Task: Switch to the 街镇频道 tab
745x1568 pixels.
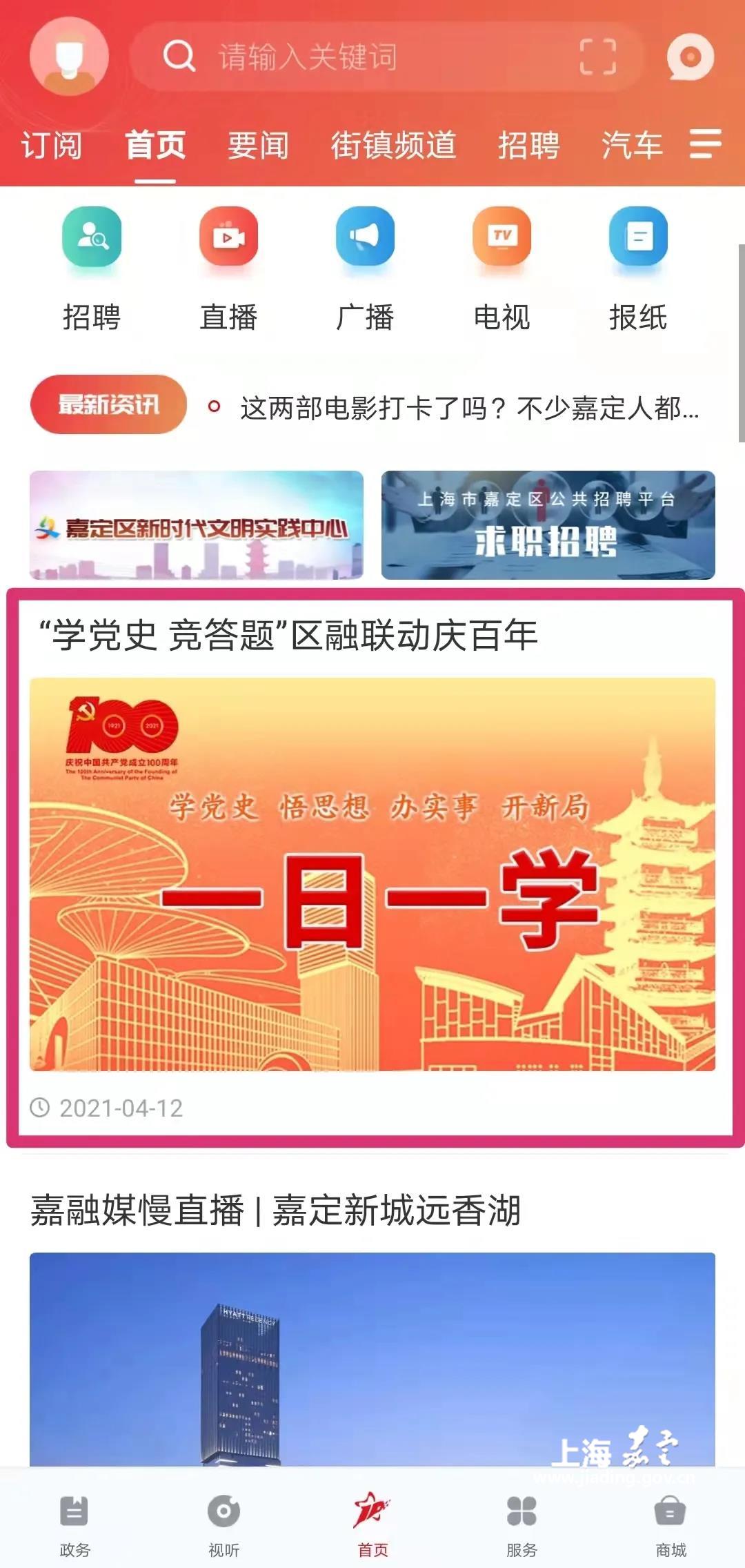Action: tap(393, 145)
